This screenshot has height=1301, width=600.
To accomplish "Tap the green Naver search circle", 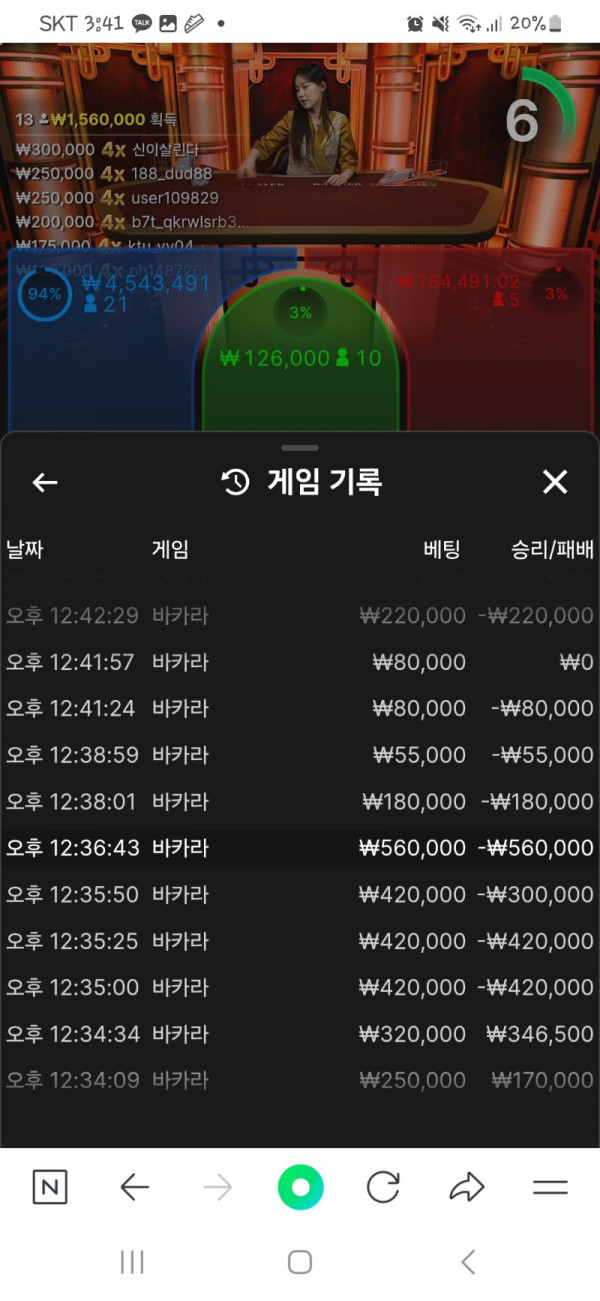I will click(300, 1187).
